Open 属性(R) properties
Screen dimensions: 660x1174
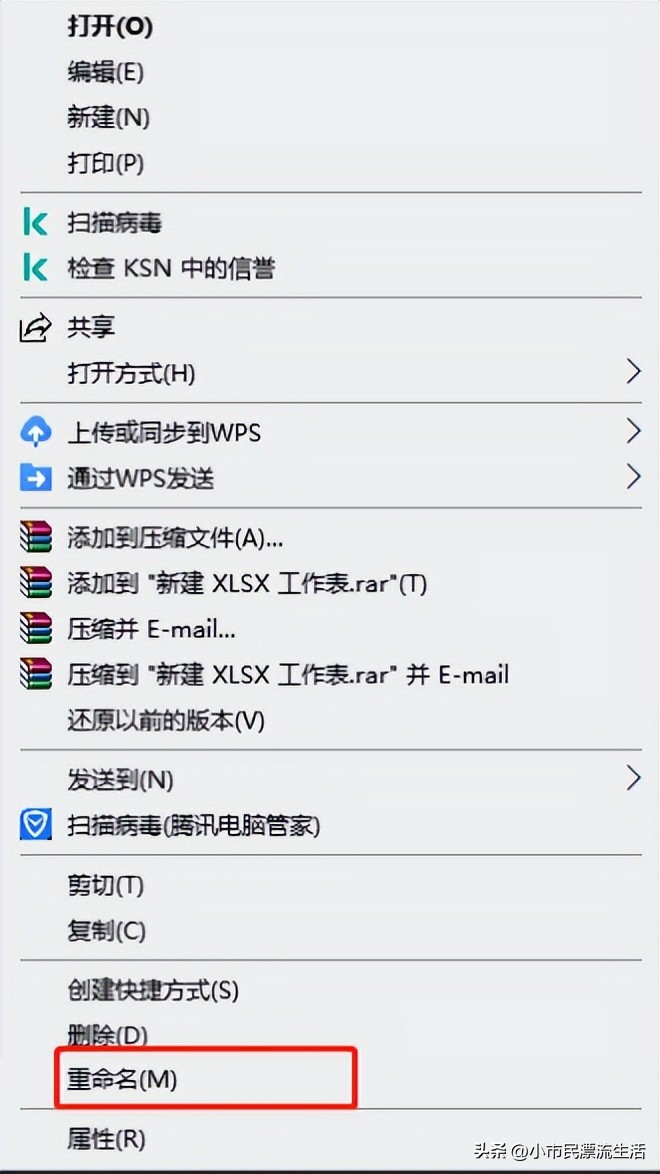pyautogui.click(x=106, y=1138)
